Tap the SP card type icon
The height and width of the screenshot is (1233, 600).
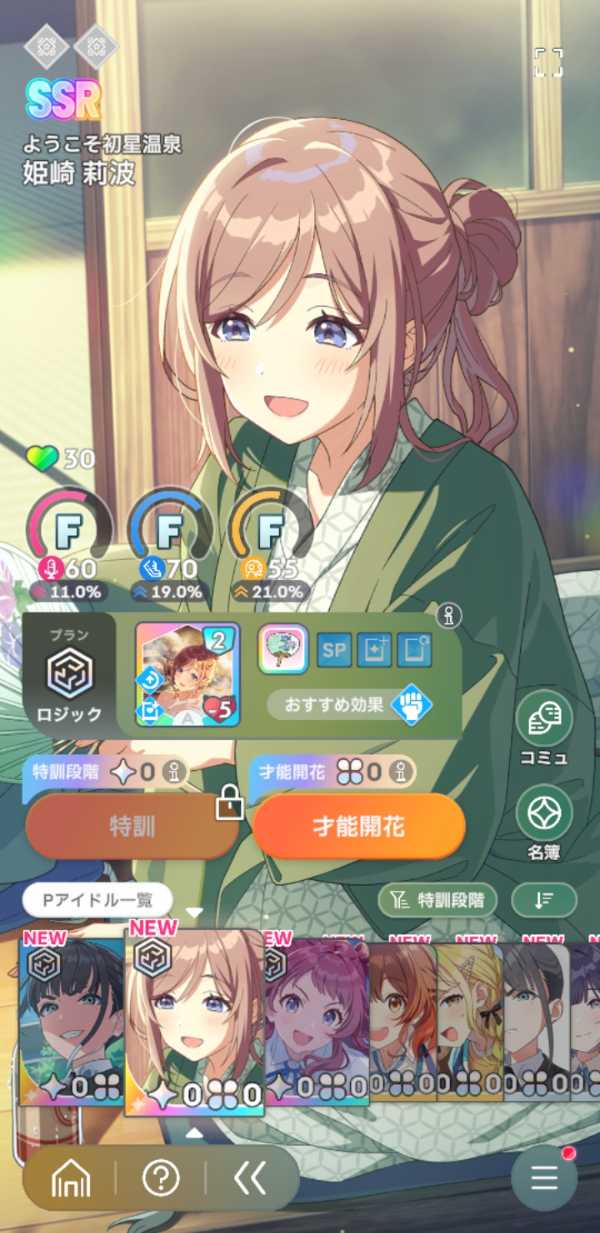click(x=335, y=650)
